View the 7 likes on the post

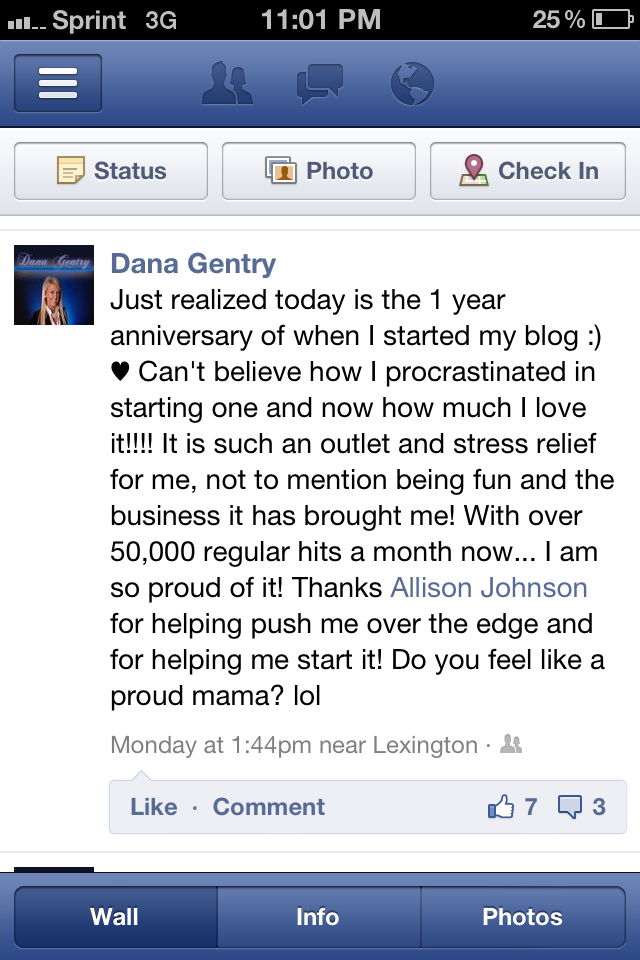513,807
